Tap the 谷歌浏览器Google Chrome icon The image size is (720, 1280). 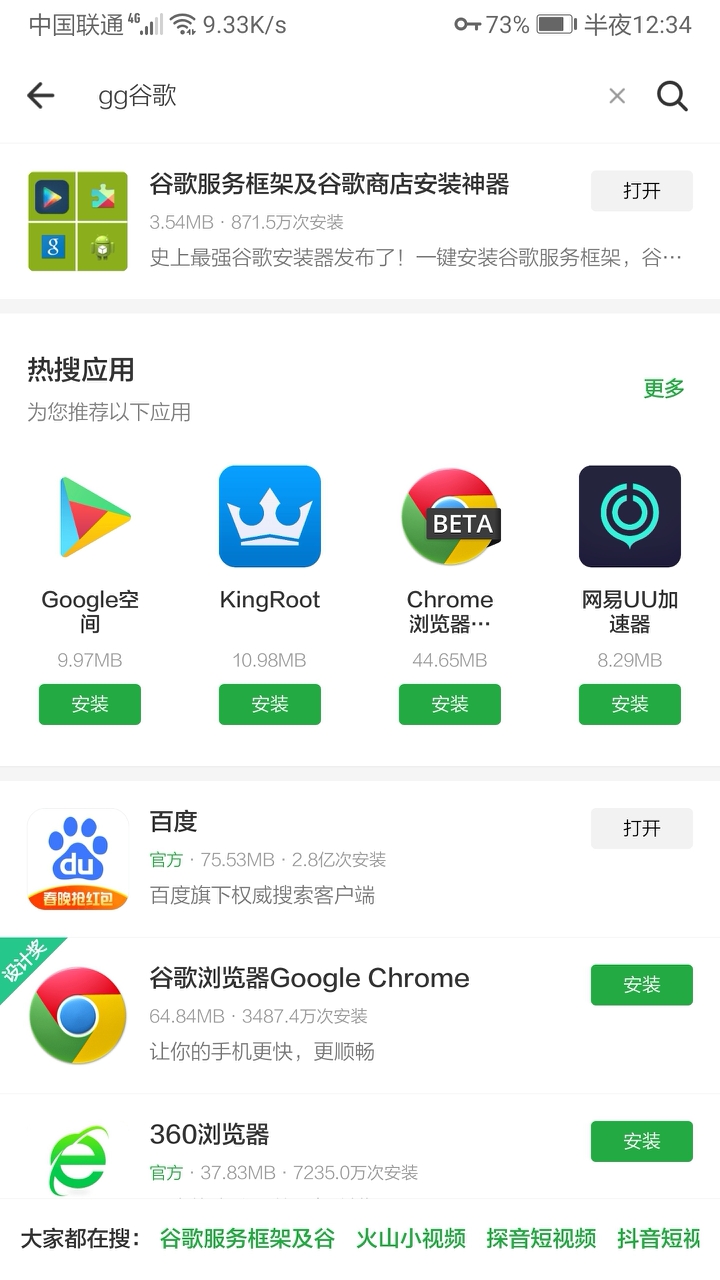click(78, 1012)
